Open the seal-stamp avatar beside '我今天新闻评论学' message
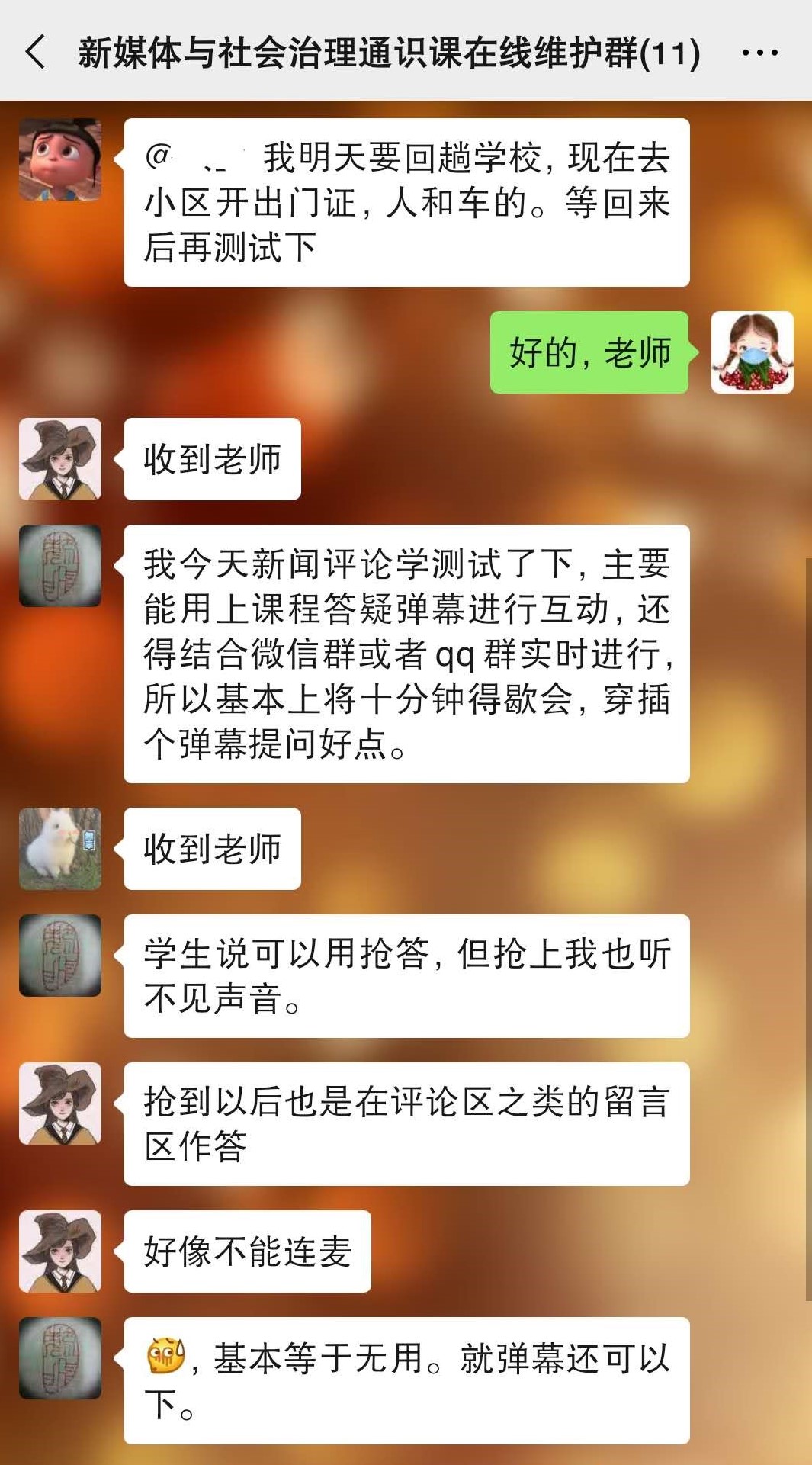Image resolution: width=812 pixels, height=1465 pixels. (x=60, y=566)
